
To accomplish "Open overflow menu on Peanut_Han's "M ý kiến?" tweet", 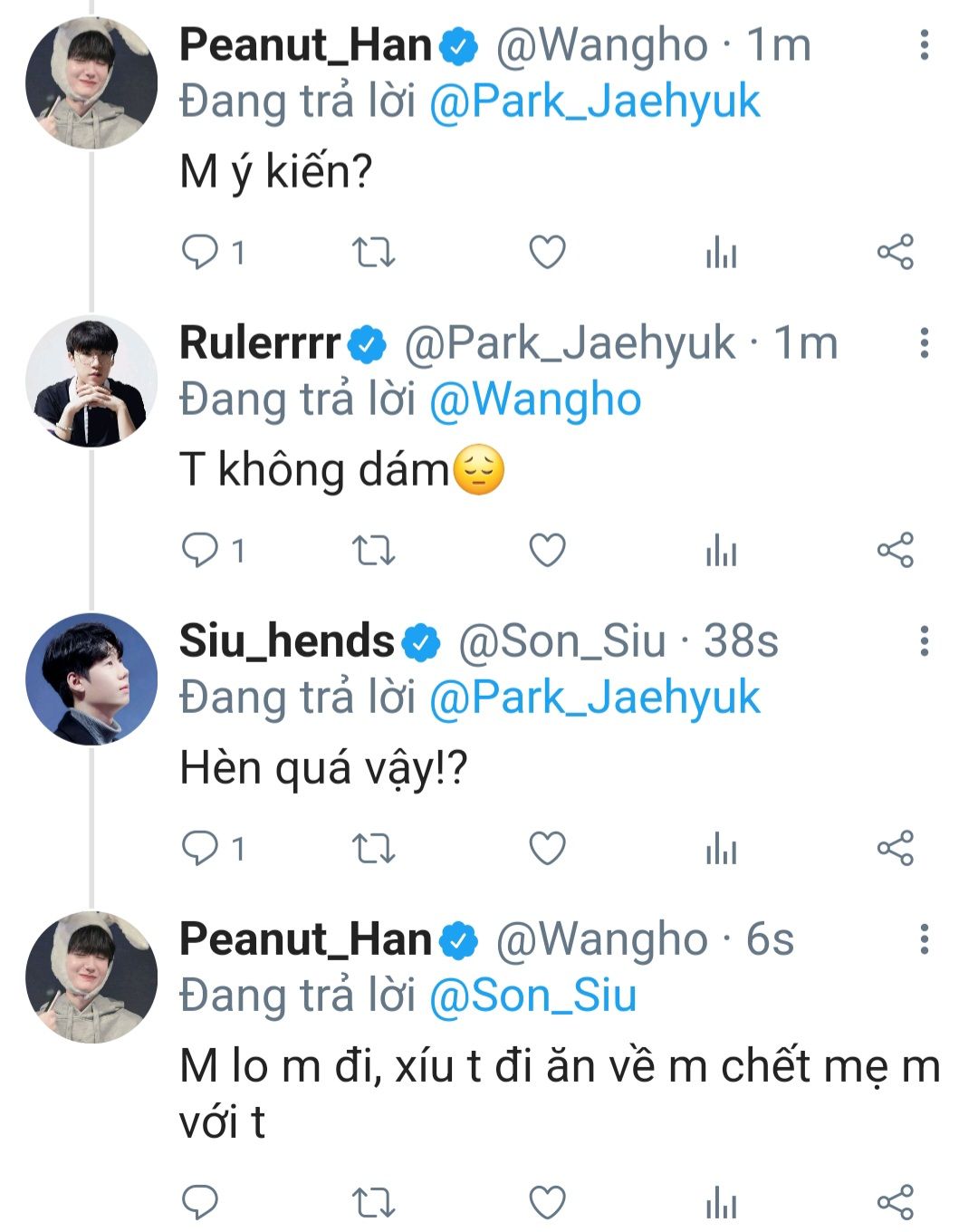I will tap(924, 44).
